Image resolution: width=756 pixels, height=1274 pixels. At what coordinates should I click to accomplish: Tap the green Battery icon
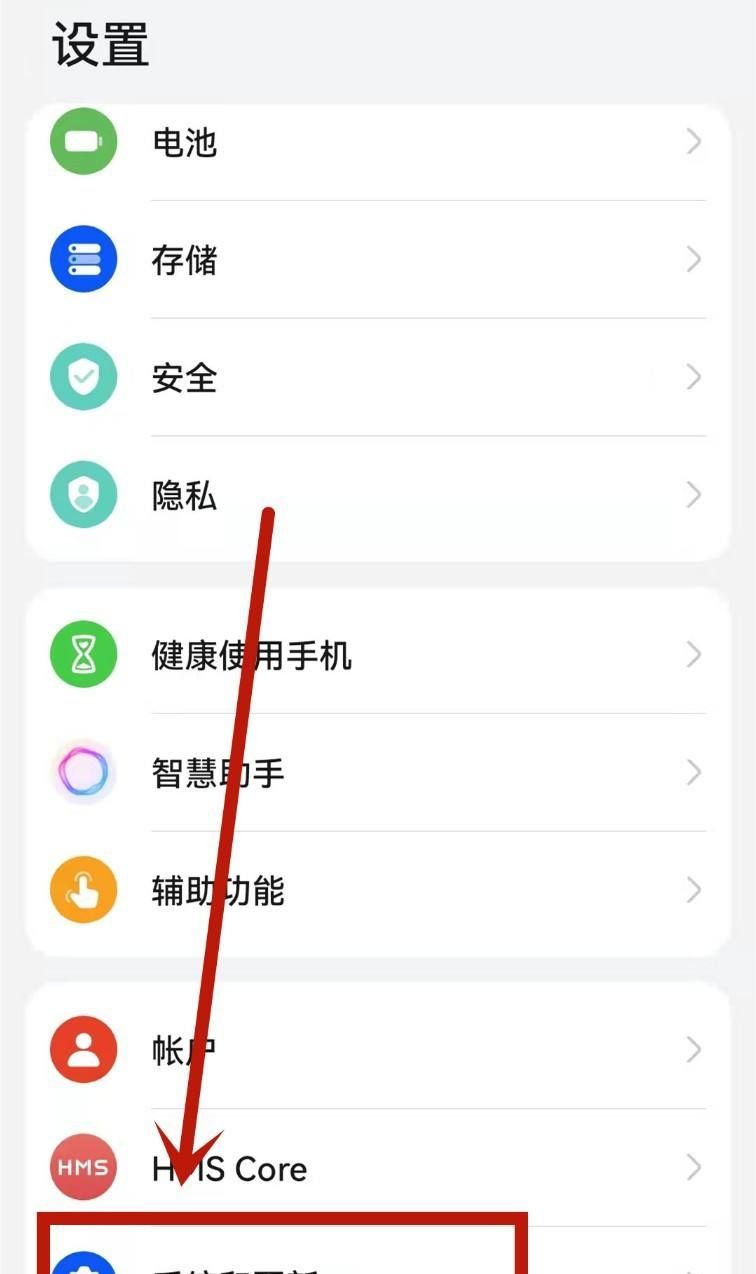83,141
